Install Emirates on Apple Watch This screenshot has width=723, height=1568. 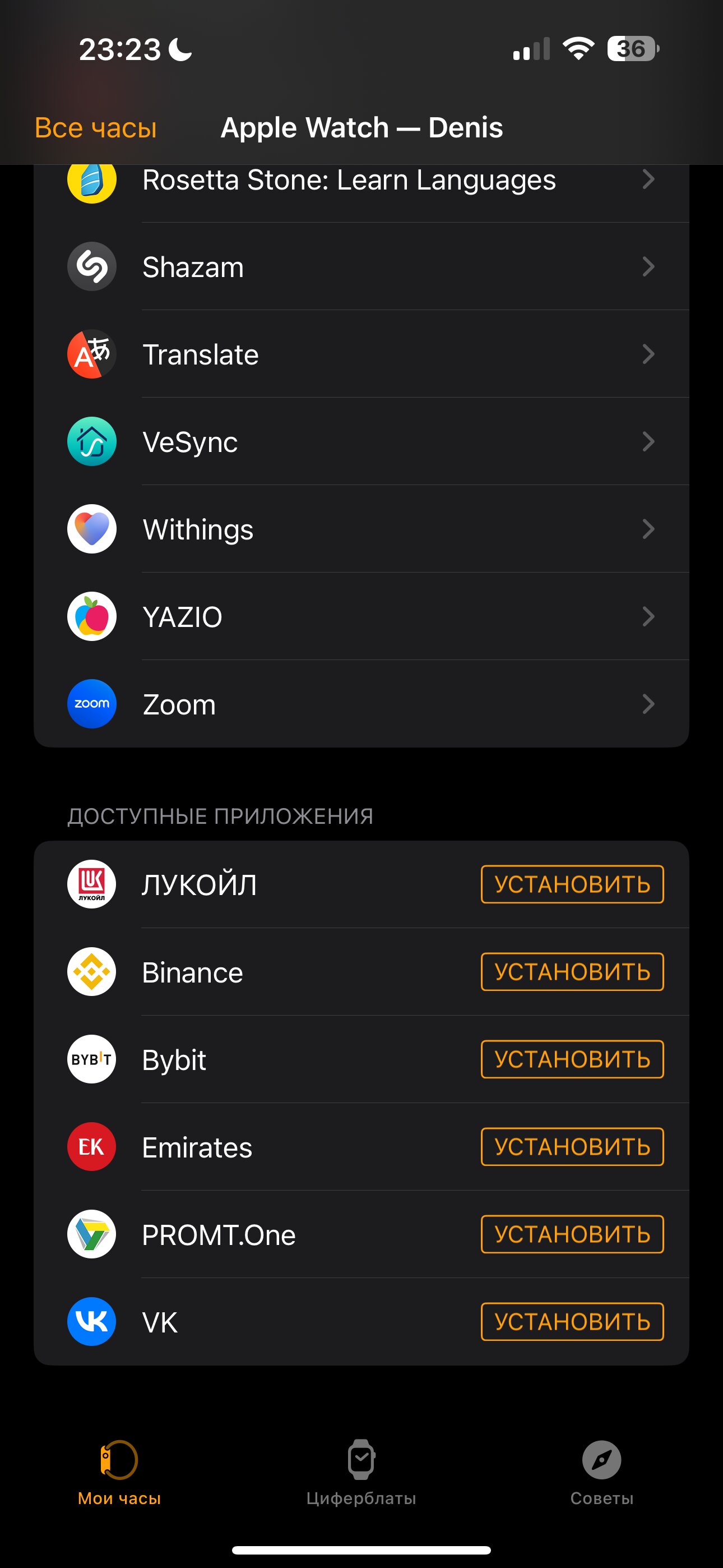point(572,1147)
